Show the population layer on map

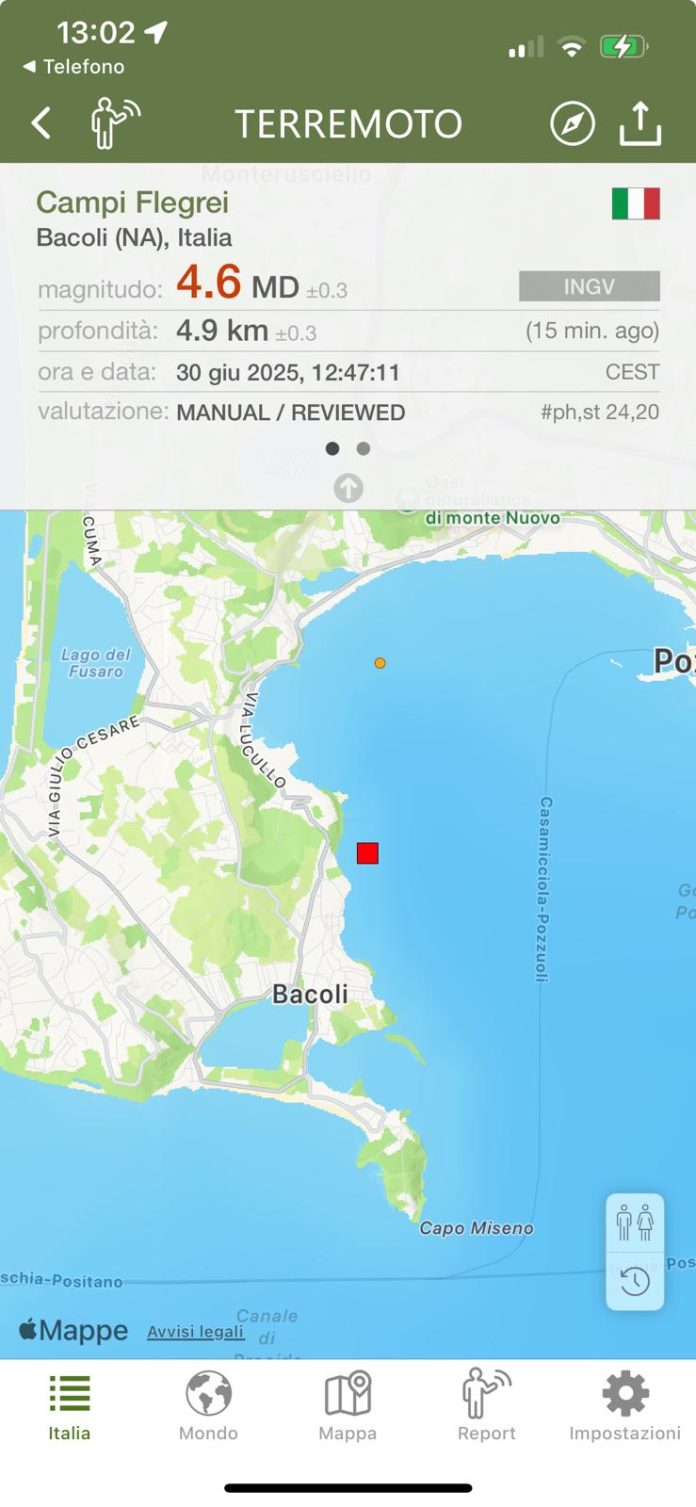[x=635, y=1223]
